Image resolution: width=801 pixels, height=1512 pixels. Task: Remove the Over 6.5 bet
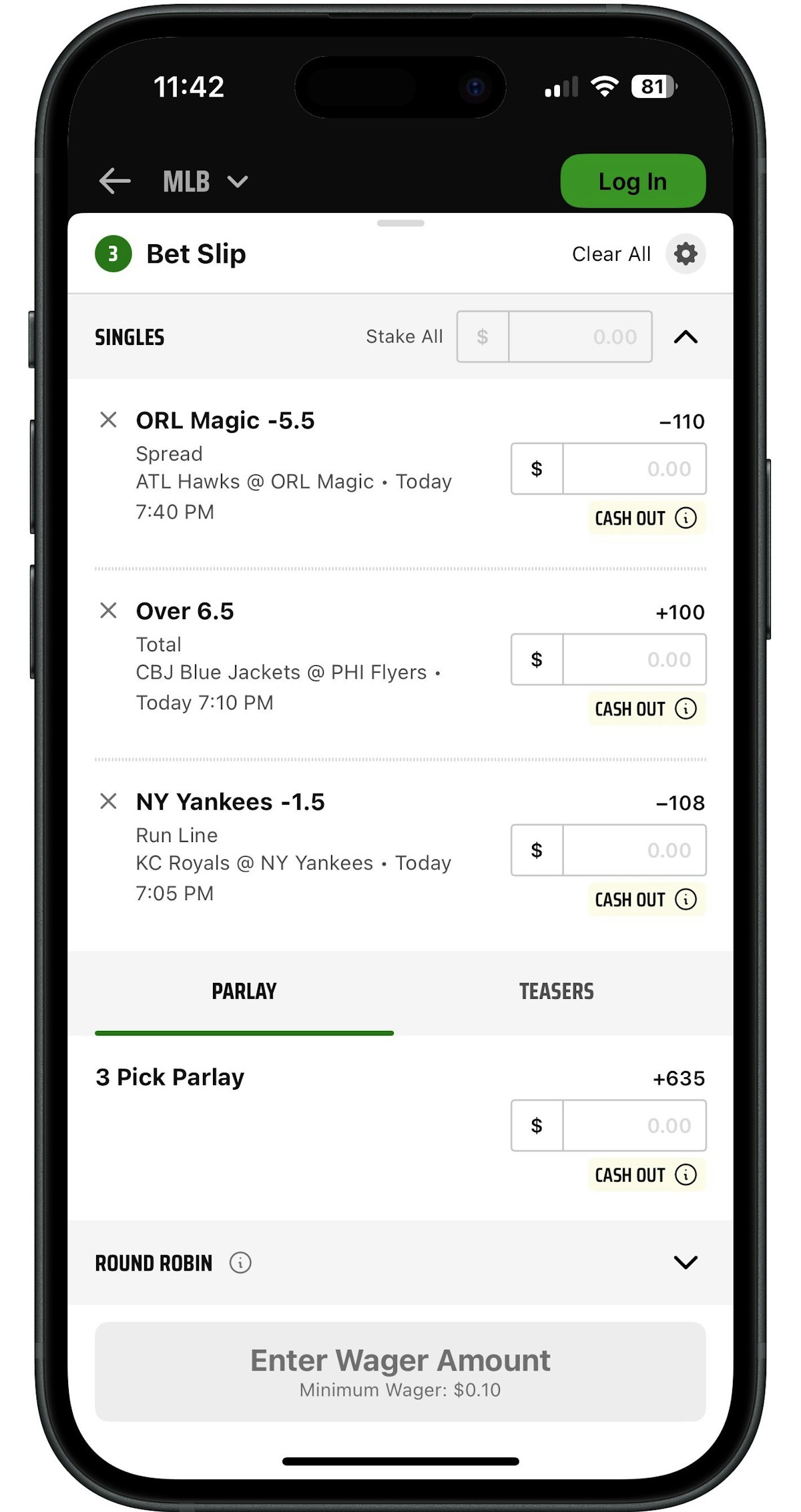click(x=108, y=611)
